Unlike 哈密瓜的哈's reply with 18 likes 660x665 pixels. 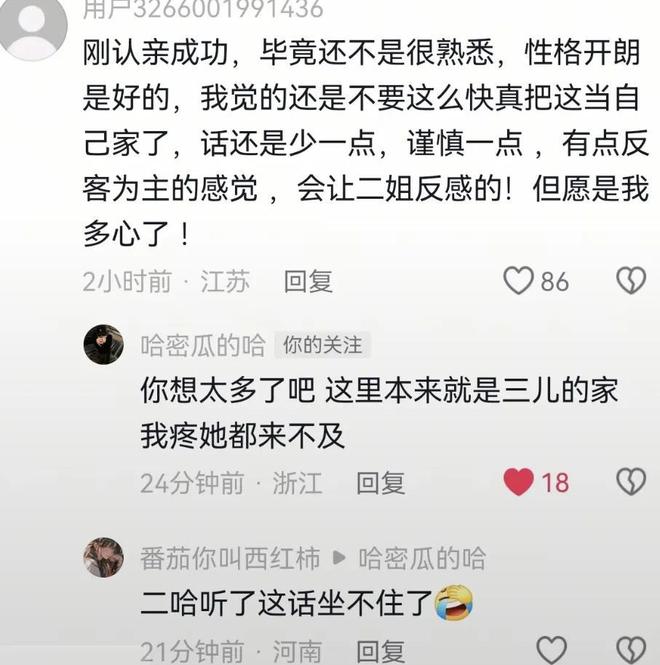coord(518,482)
